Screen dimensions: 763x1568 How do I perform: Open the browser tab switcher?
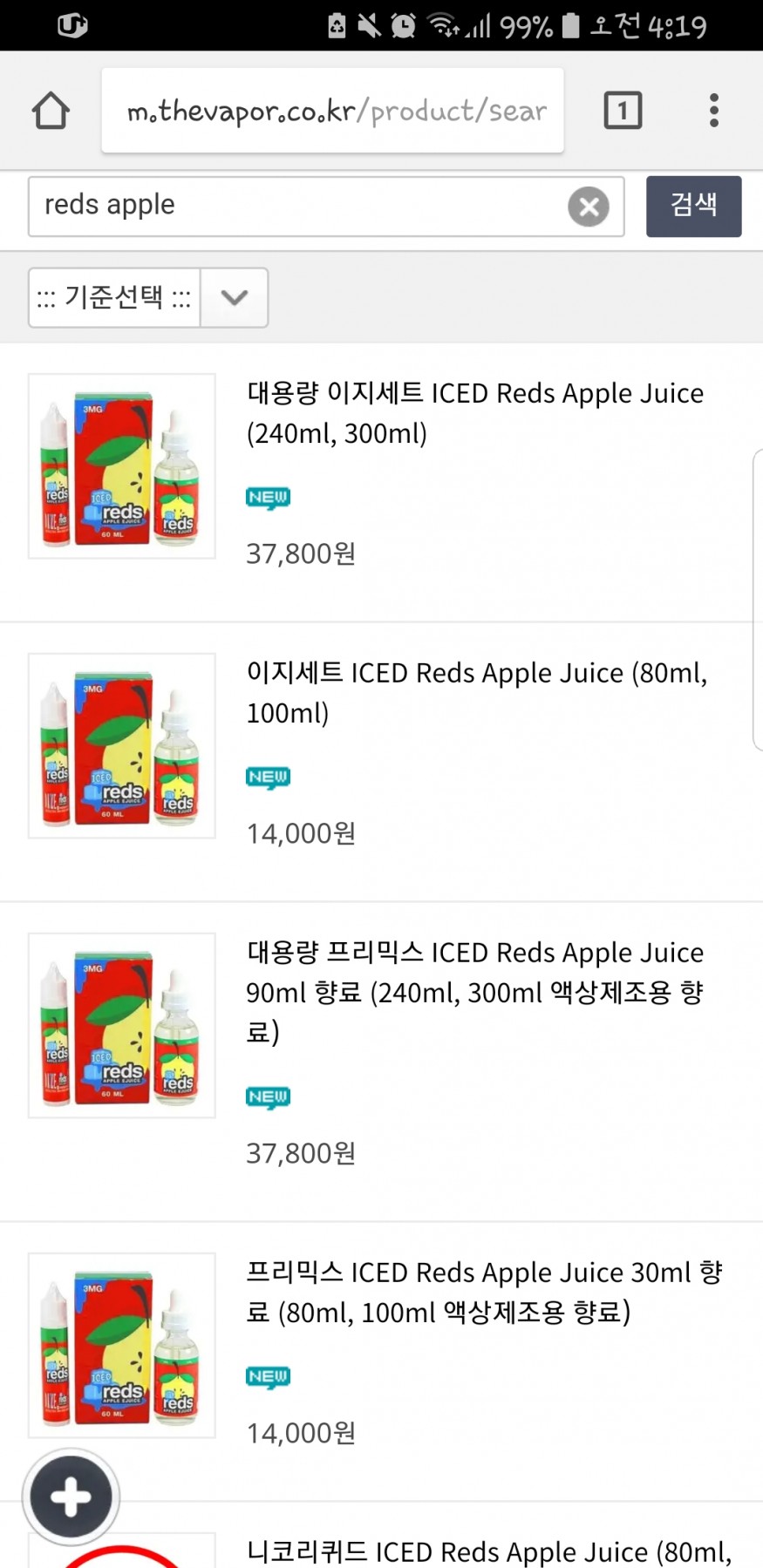point(623,111)
